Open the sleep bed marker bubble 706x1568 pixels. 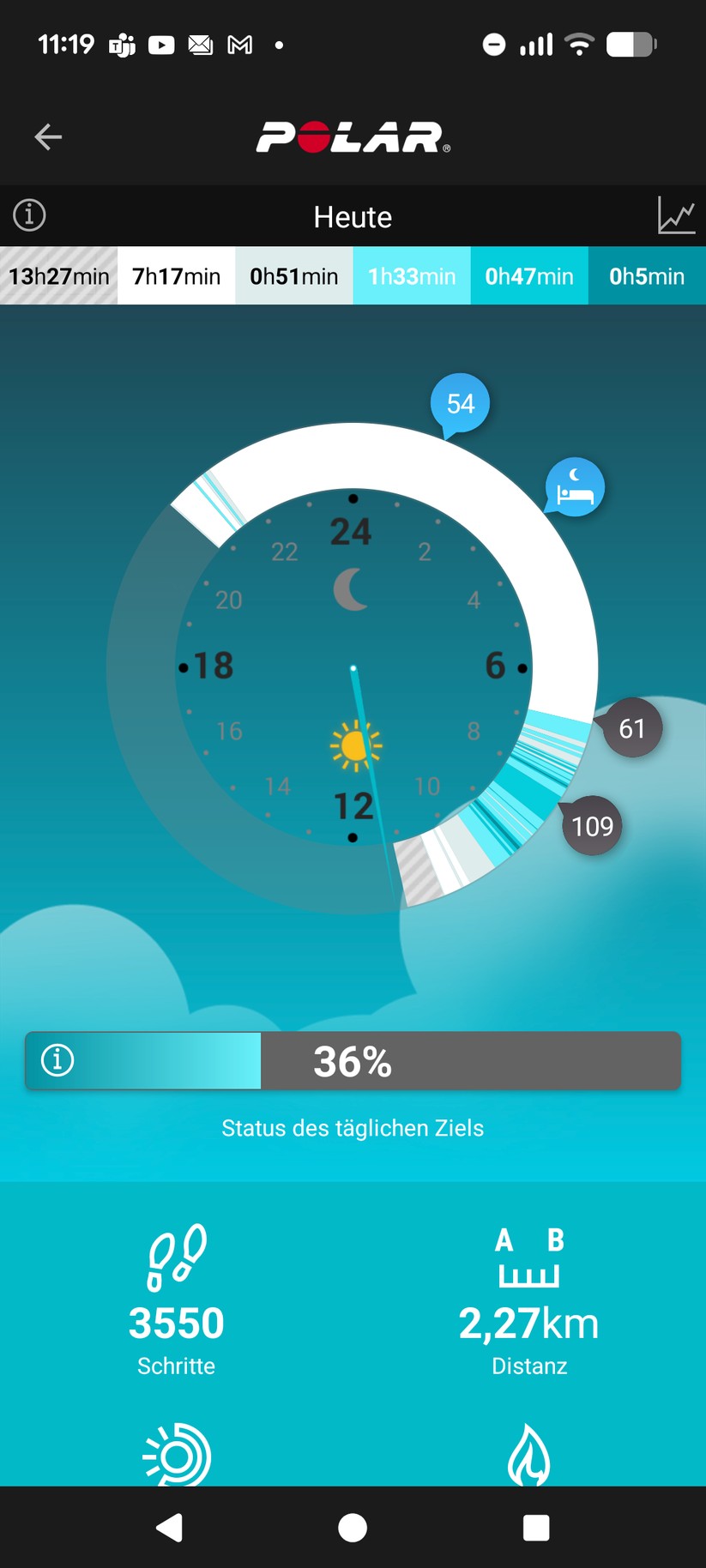click(x=575, y=487)
